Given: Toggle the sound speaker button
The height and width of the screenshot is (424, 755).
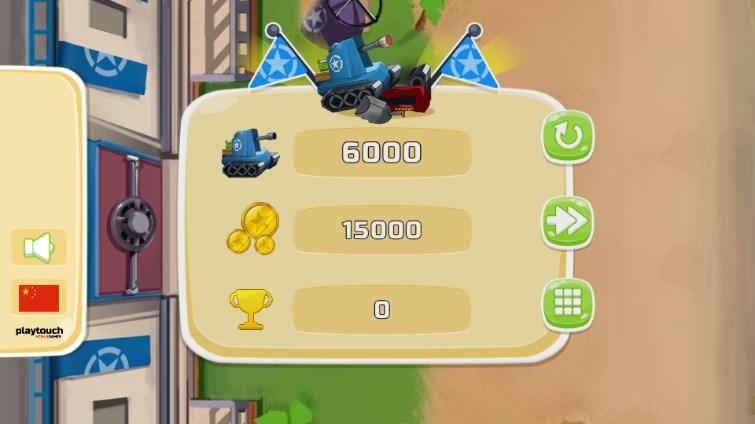Looking at the screenshot, I should coord(38,247).
